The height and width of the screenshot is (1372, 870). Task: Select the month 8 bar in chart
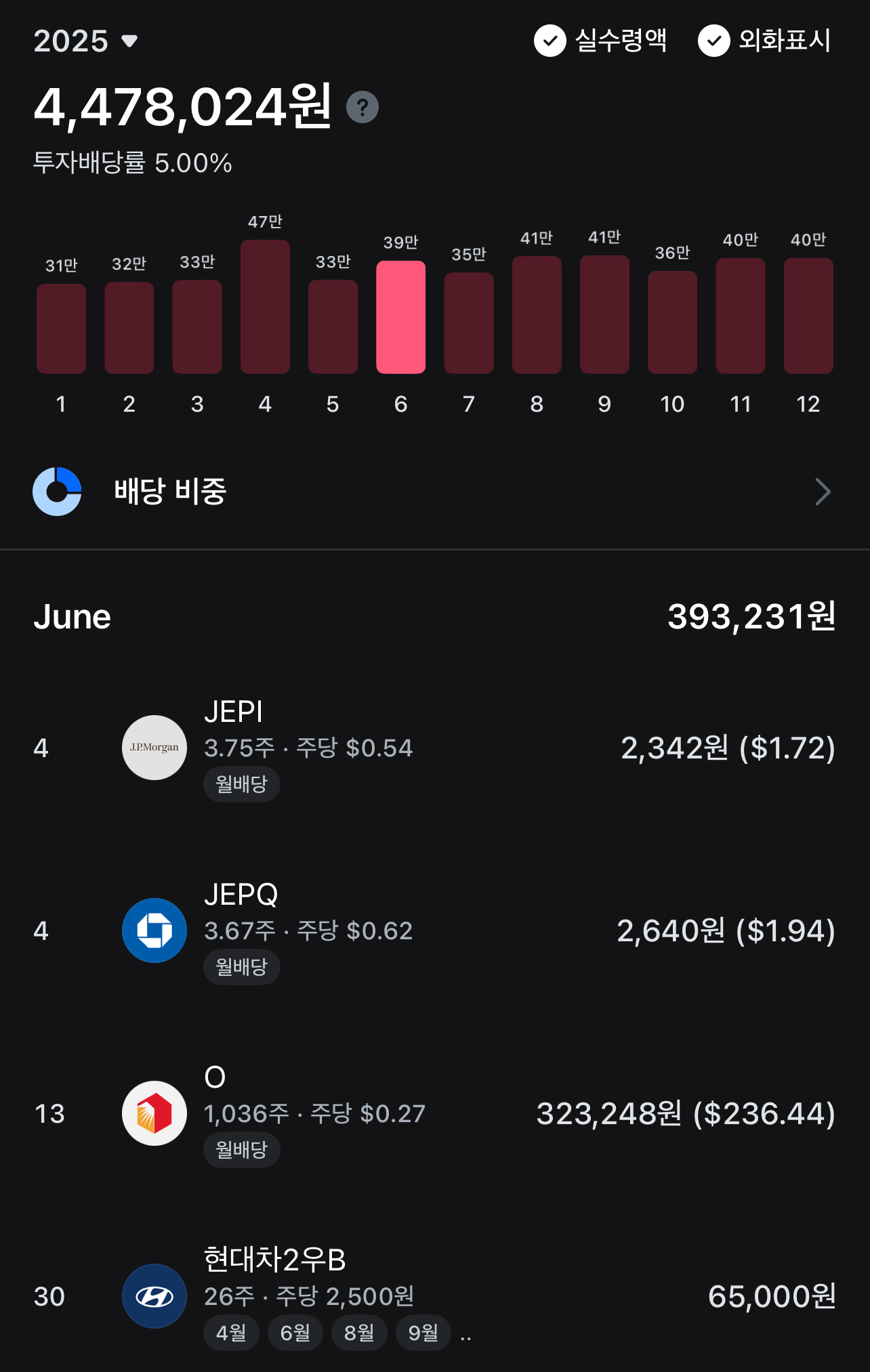537,315
